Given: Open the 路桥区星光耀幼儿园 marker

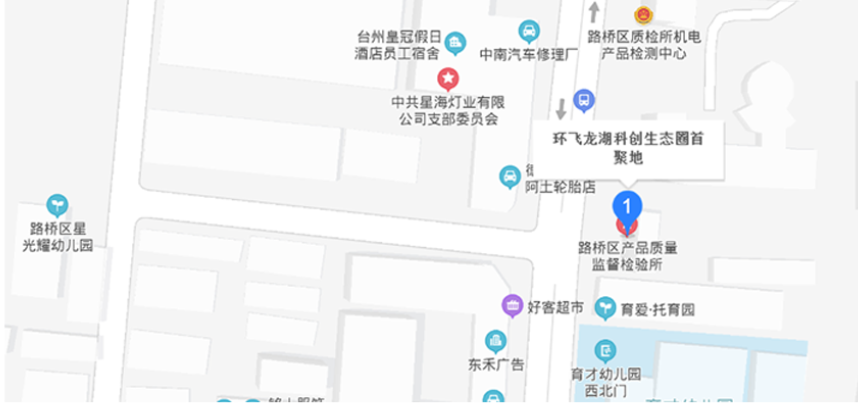Looking at the screenshot, I should 57,206.
